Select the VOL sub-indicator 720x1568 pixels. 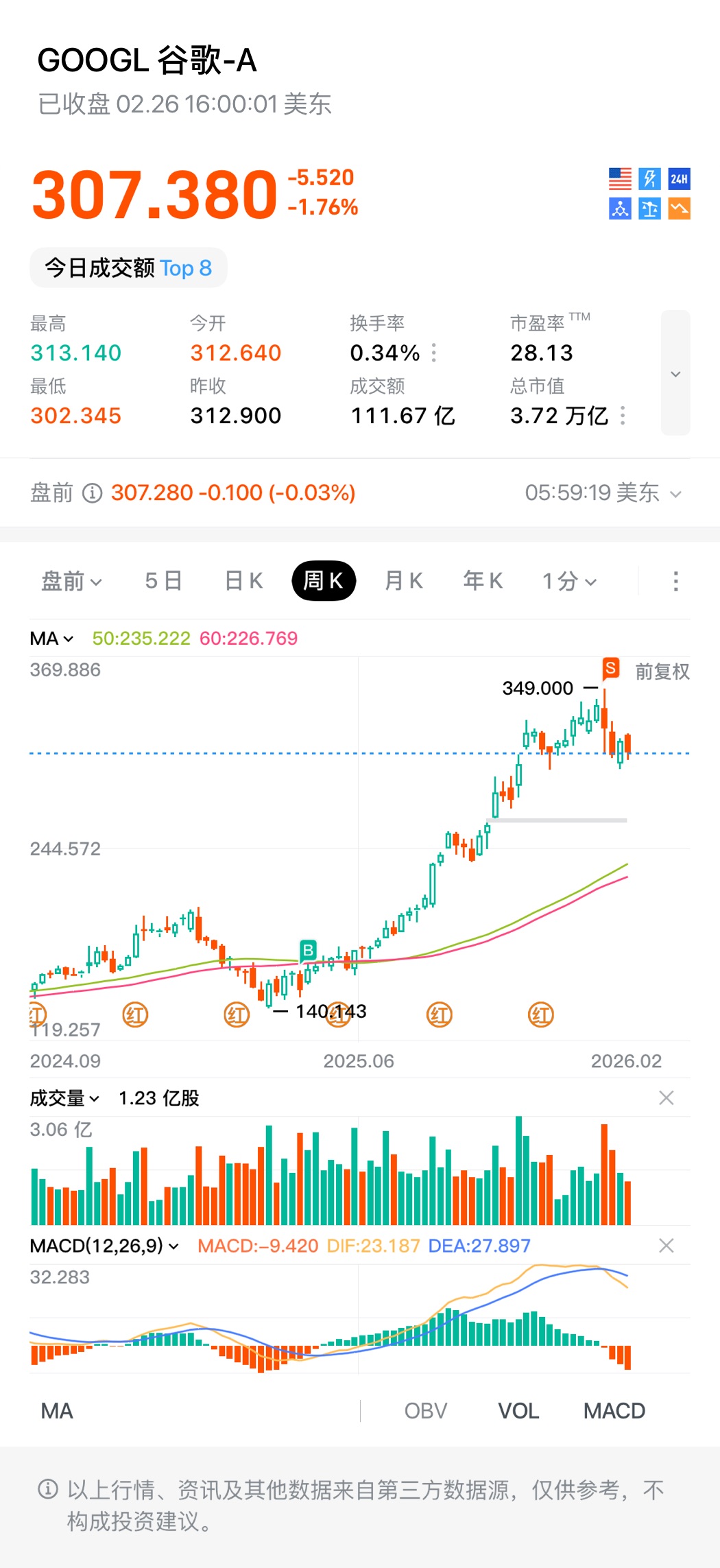pos(518,1411)
